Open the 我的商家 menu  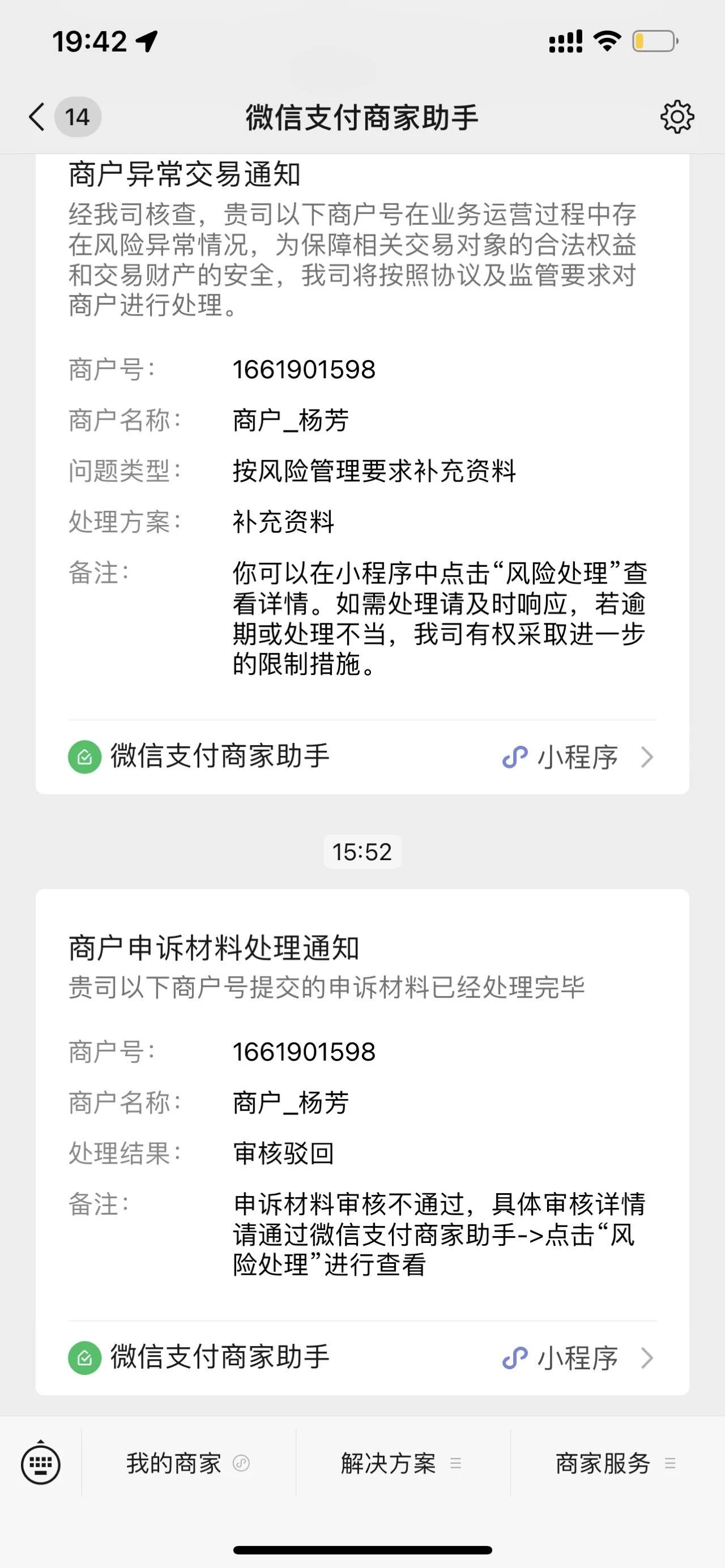click(x=189, y=1463)
